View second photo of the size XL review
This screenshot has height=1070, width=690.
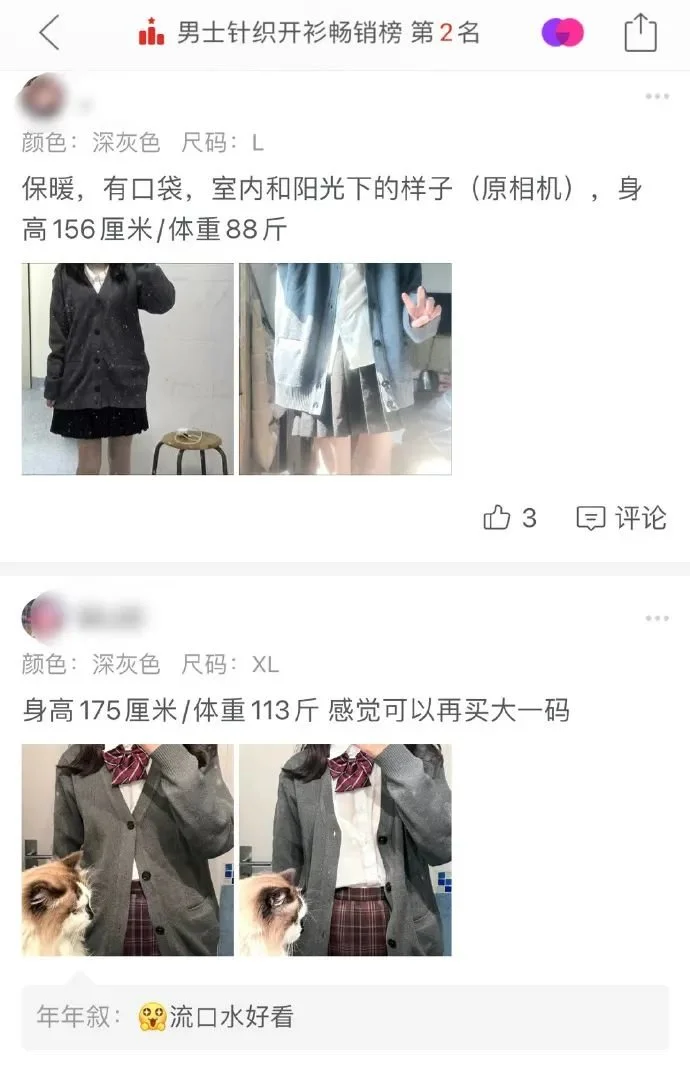point(345,850)
